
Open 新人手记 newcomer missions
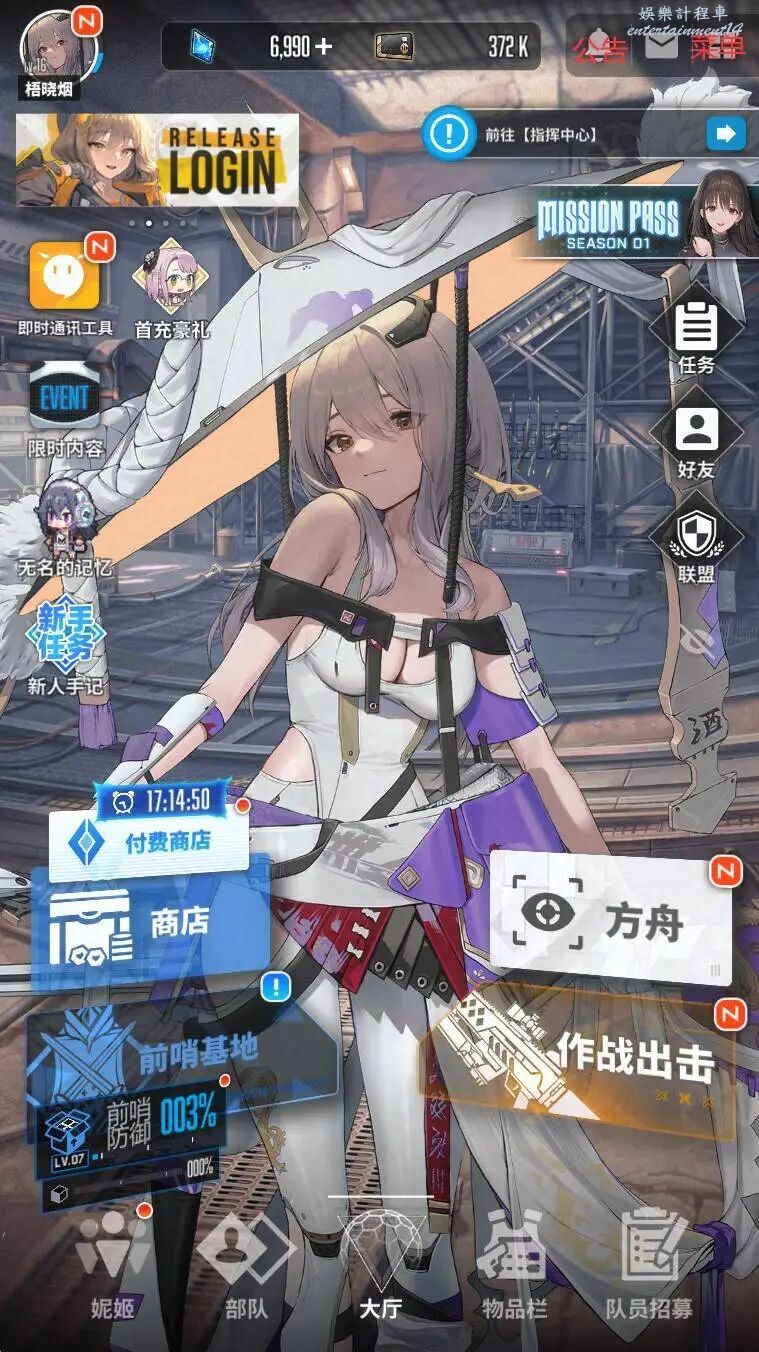[66, 647]
